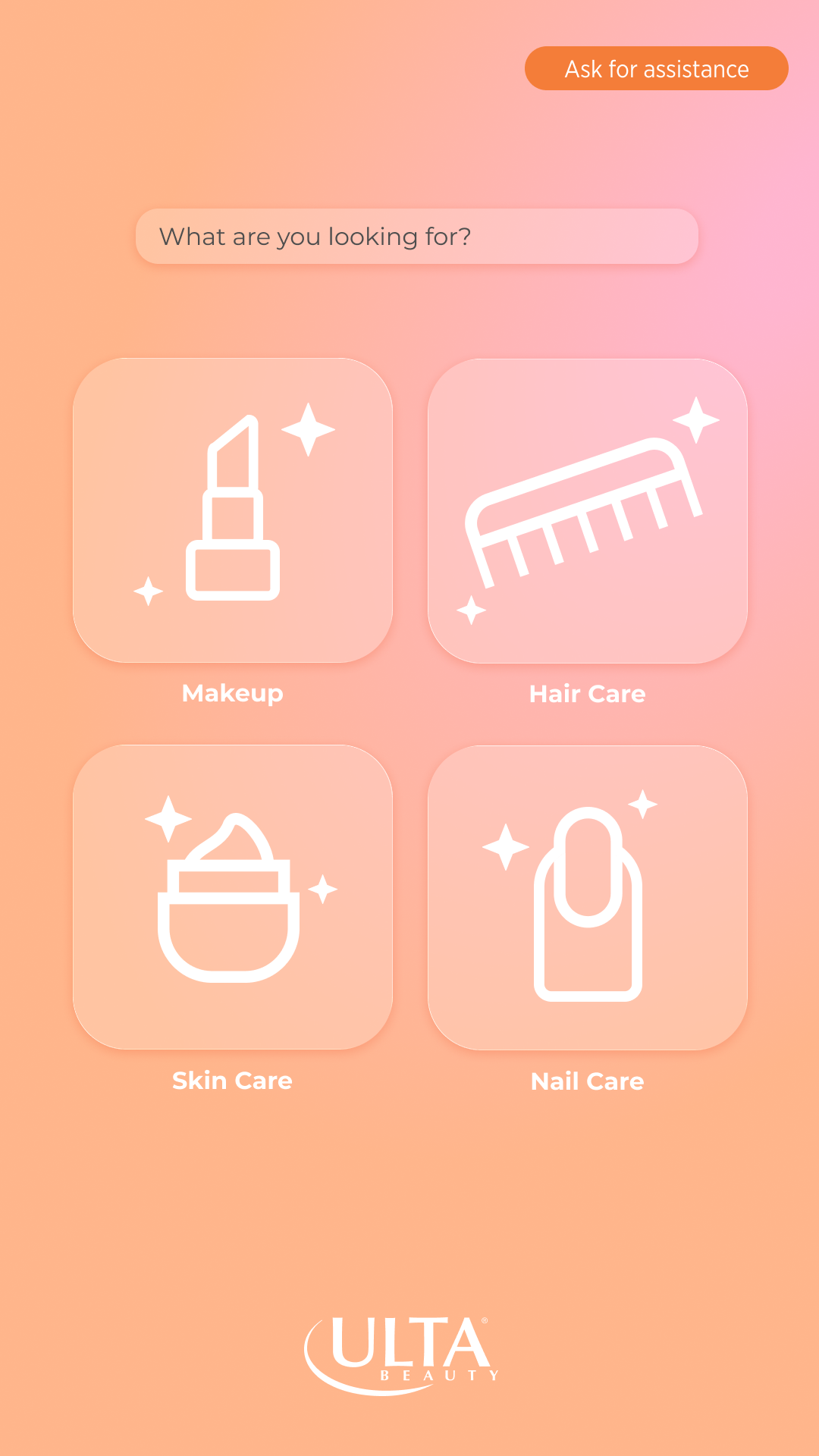819x1456 pixels.
Task: Open the Makeup category
Action: [233, 510]
